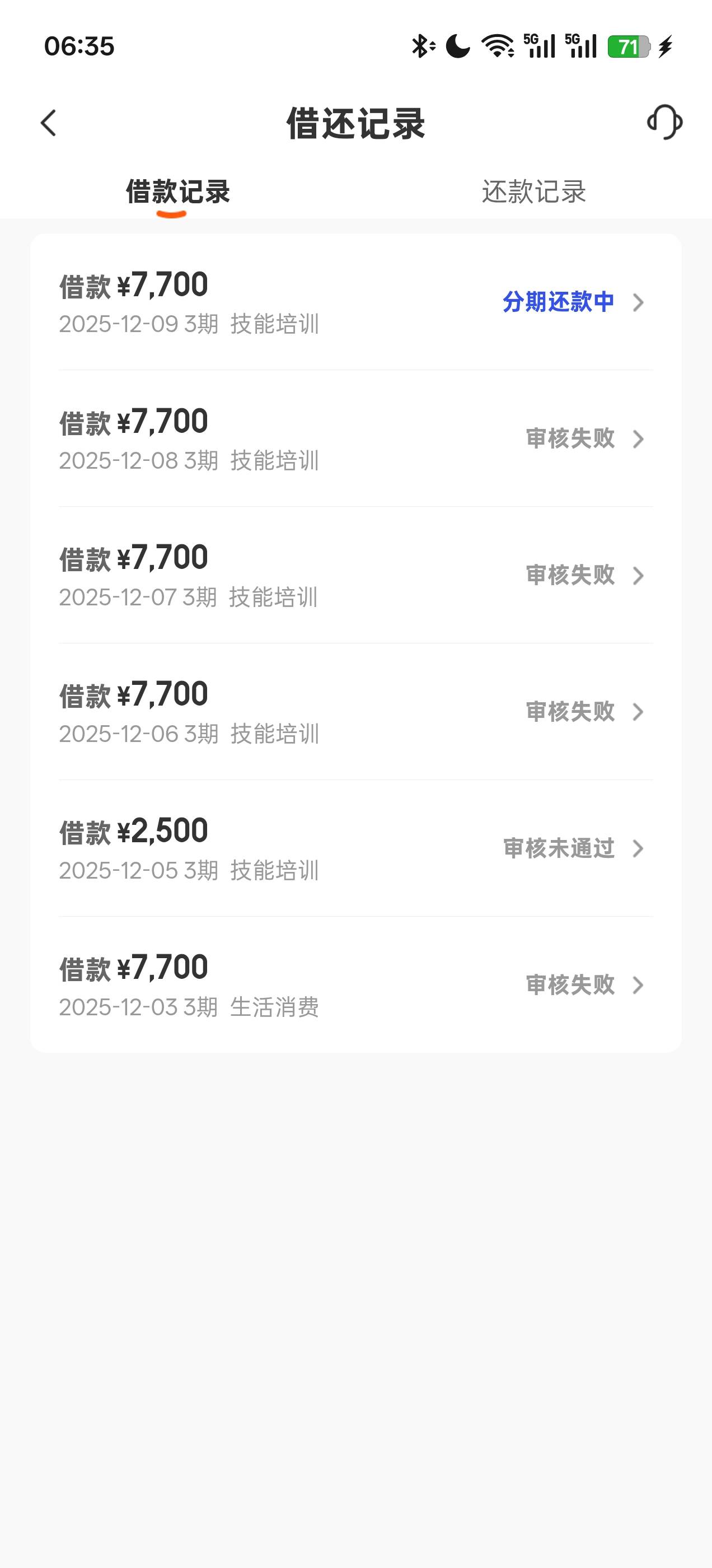Switch to the 还款记录 tab
Screen dimensions: 712x1568
click(533, 192)
